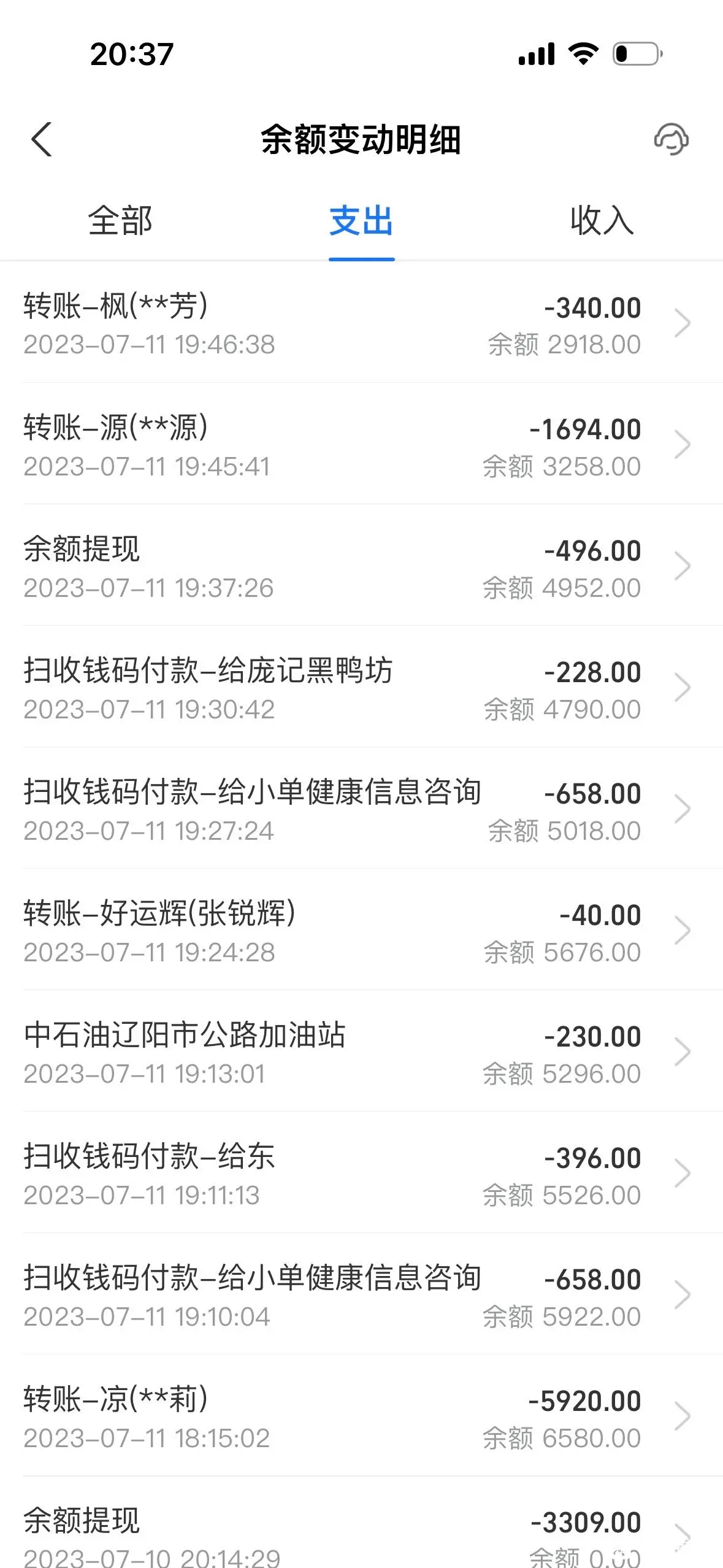Switch to the 收入 tab
This screenshot has height=1568, width=723.
point(602,221)
